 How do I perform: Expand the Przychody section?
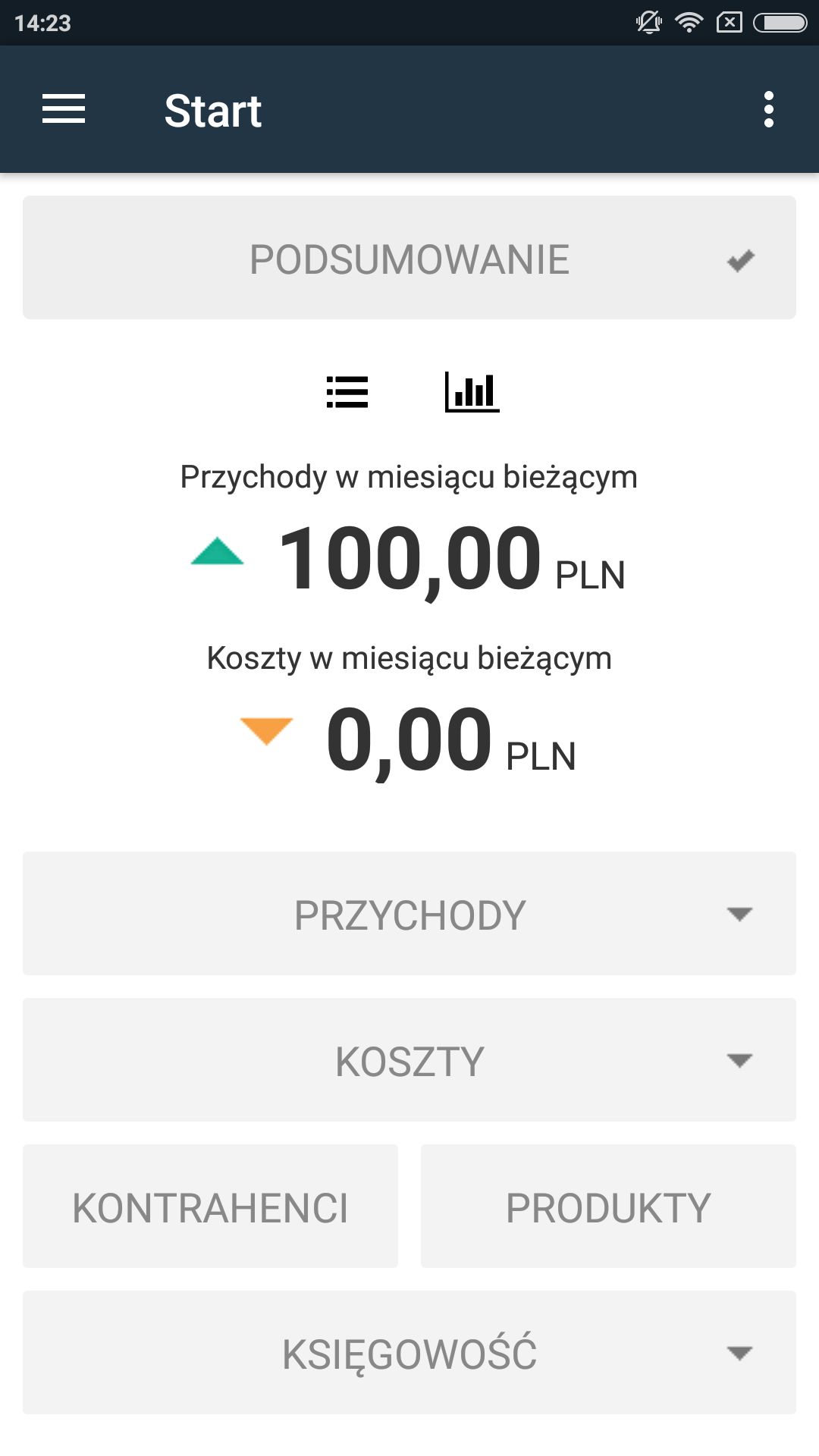coord(409,914)
